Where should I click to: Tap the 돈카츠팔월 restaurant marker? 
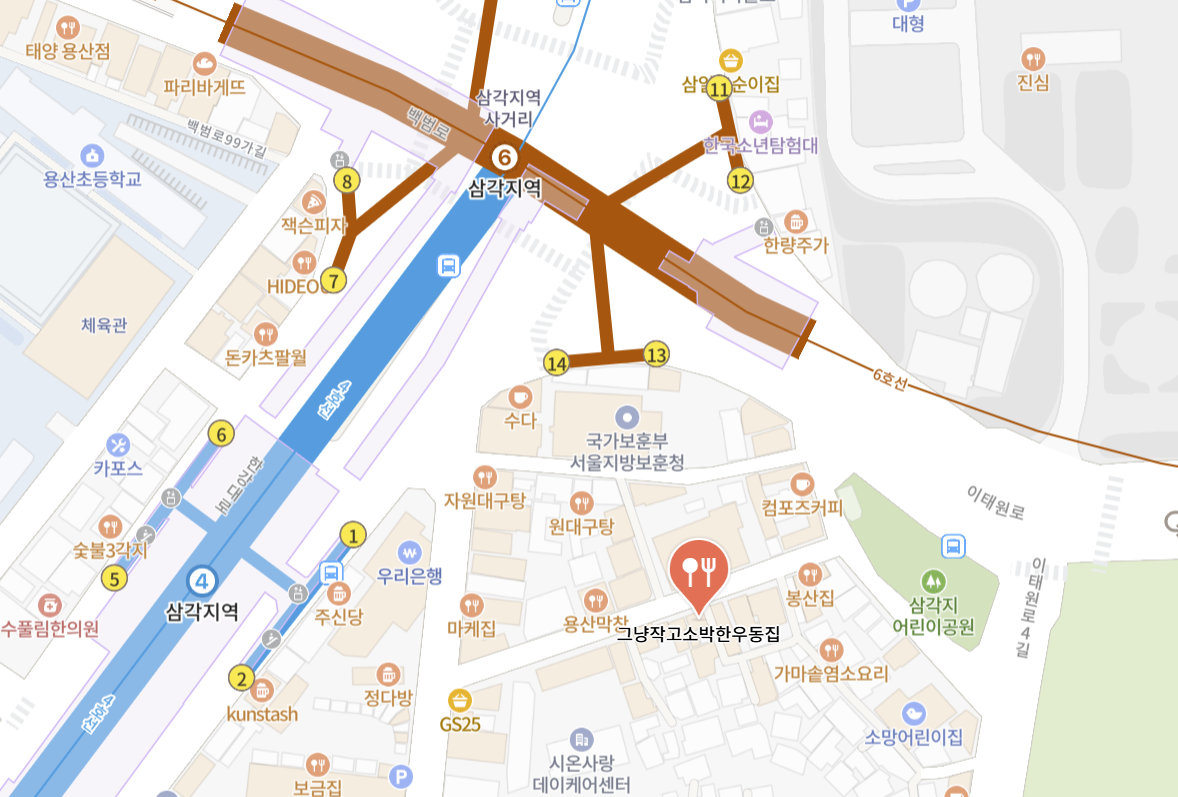266,333
